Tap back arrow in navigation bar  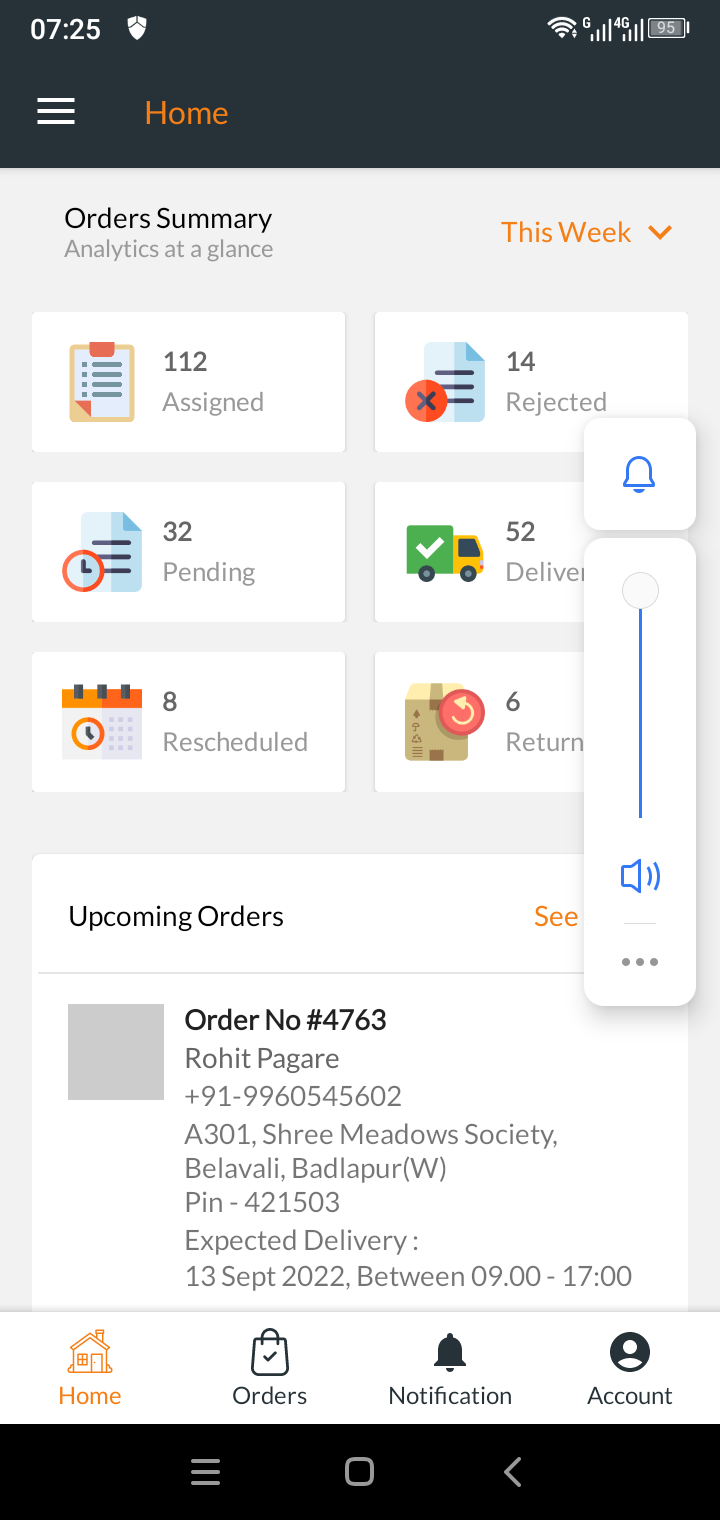click(x=512, y=1471)
